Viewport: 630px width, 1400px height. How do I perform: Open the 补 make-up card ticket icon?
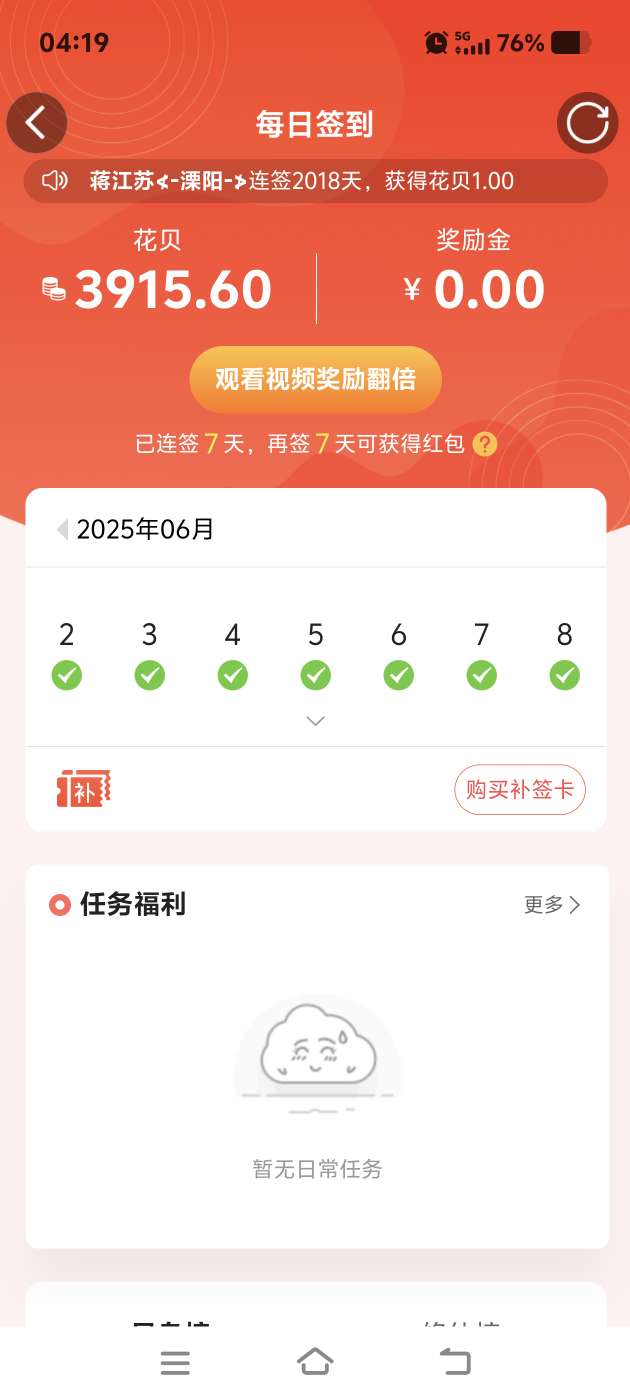coord(83,789)
